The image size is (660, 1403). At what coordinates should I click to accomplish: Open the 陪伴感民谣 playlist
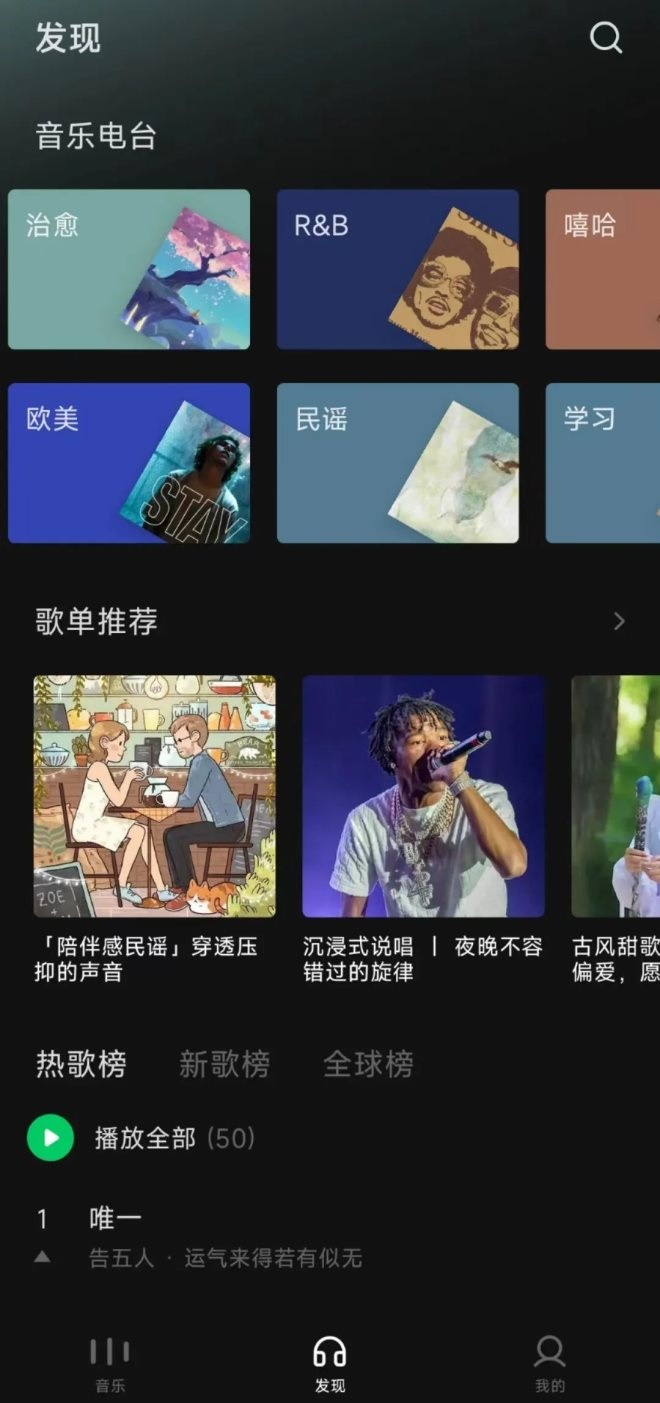(155, 796)
